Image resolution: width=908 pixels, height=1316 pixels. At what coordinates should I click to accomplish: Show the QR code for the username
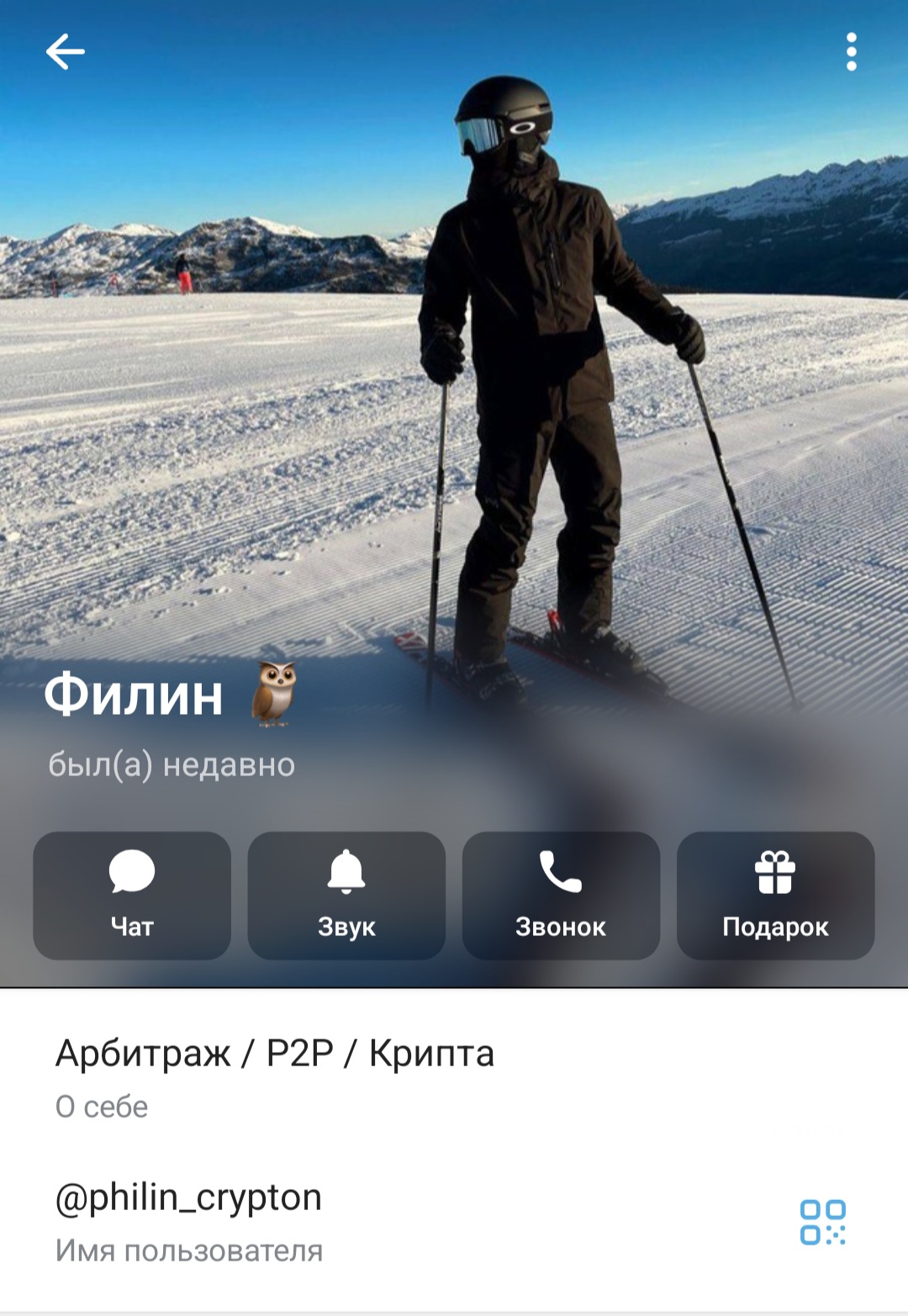click(822, 1222)
